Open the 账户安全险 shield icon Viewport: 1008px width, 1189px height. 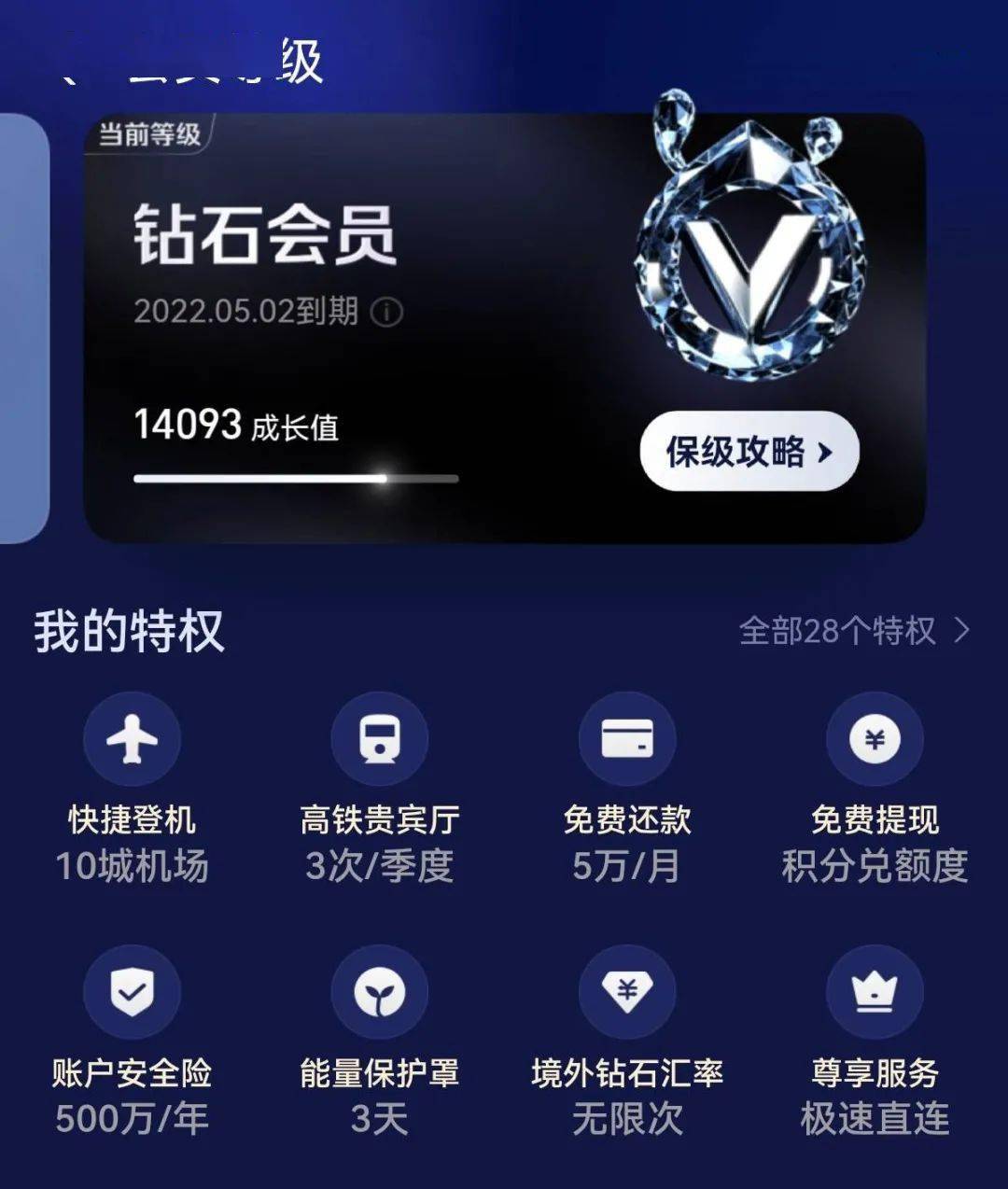(x=131, y=992)
